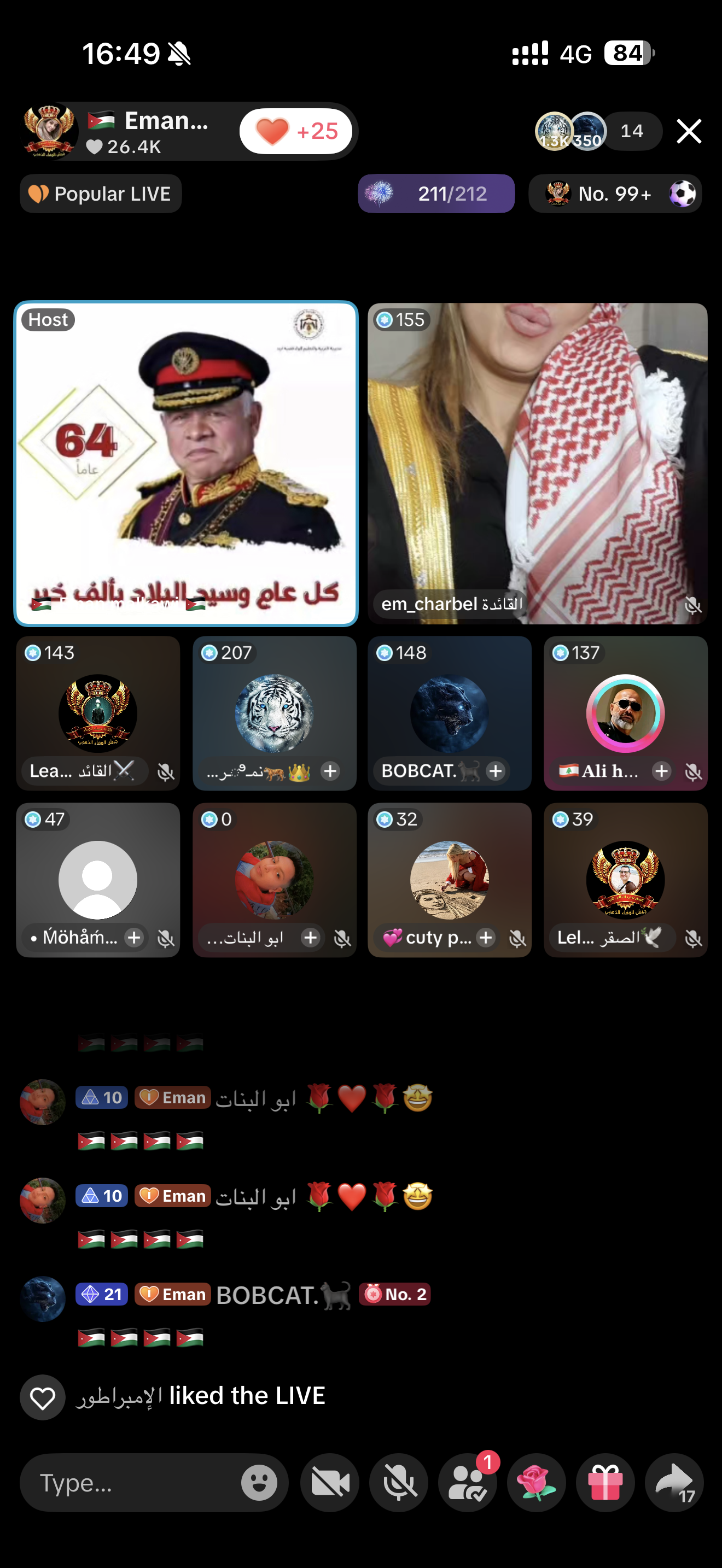Open the gift box panel
Image resolution: width=722 pixels, height=1568 pixels.
point(605,1483)
